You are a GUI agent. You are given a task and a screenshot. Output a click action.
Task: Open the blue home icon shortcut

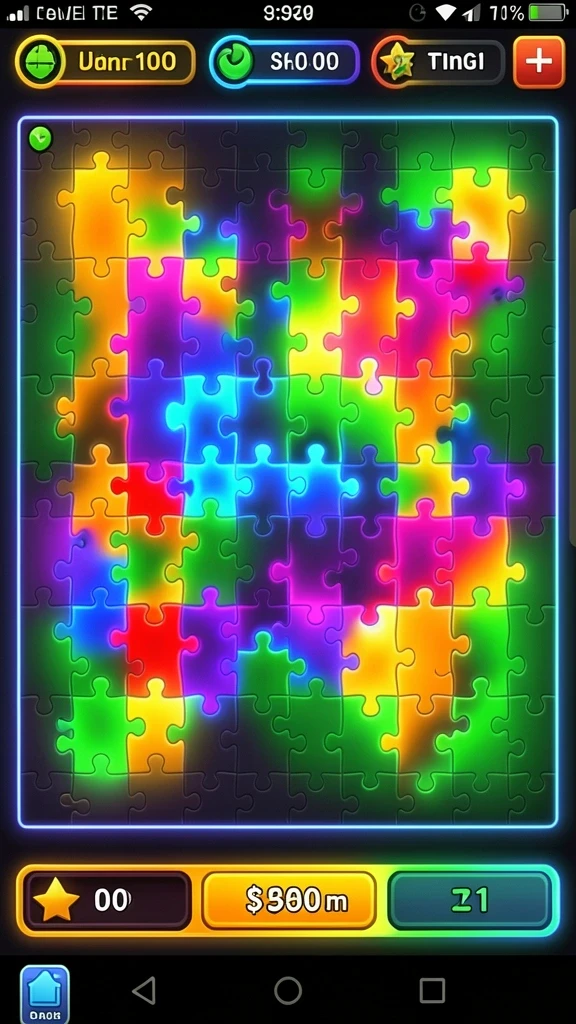45,994
